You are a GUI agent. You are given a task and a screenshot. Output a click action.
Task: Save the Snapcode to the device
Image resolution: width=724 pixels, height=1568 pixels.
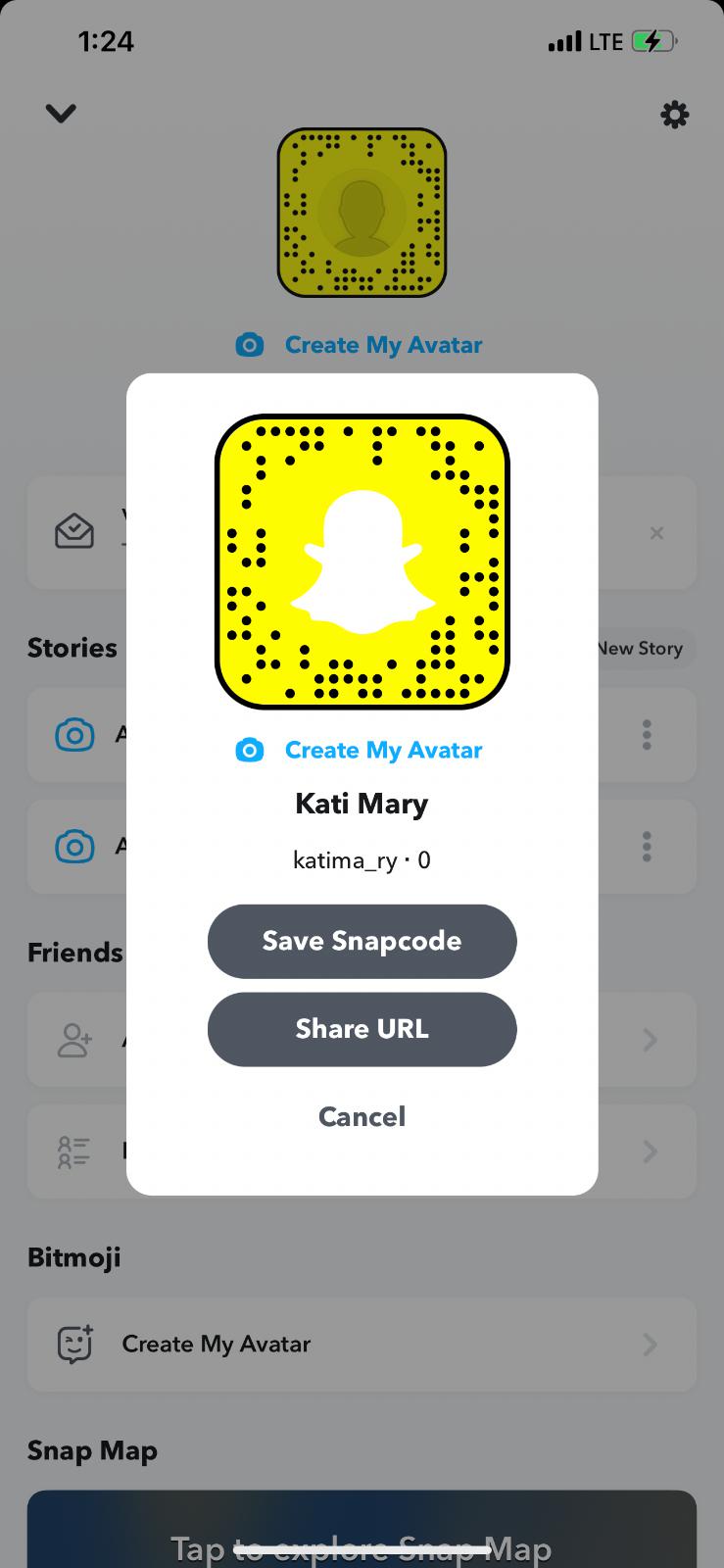(362, 941)
